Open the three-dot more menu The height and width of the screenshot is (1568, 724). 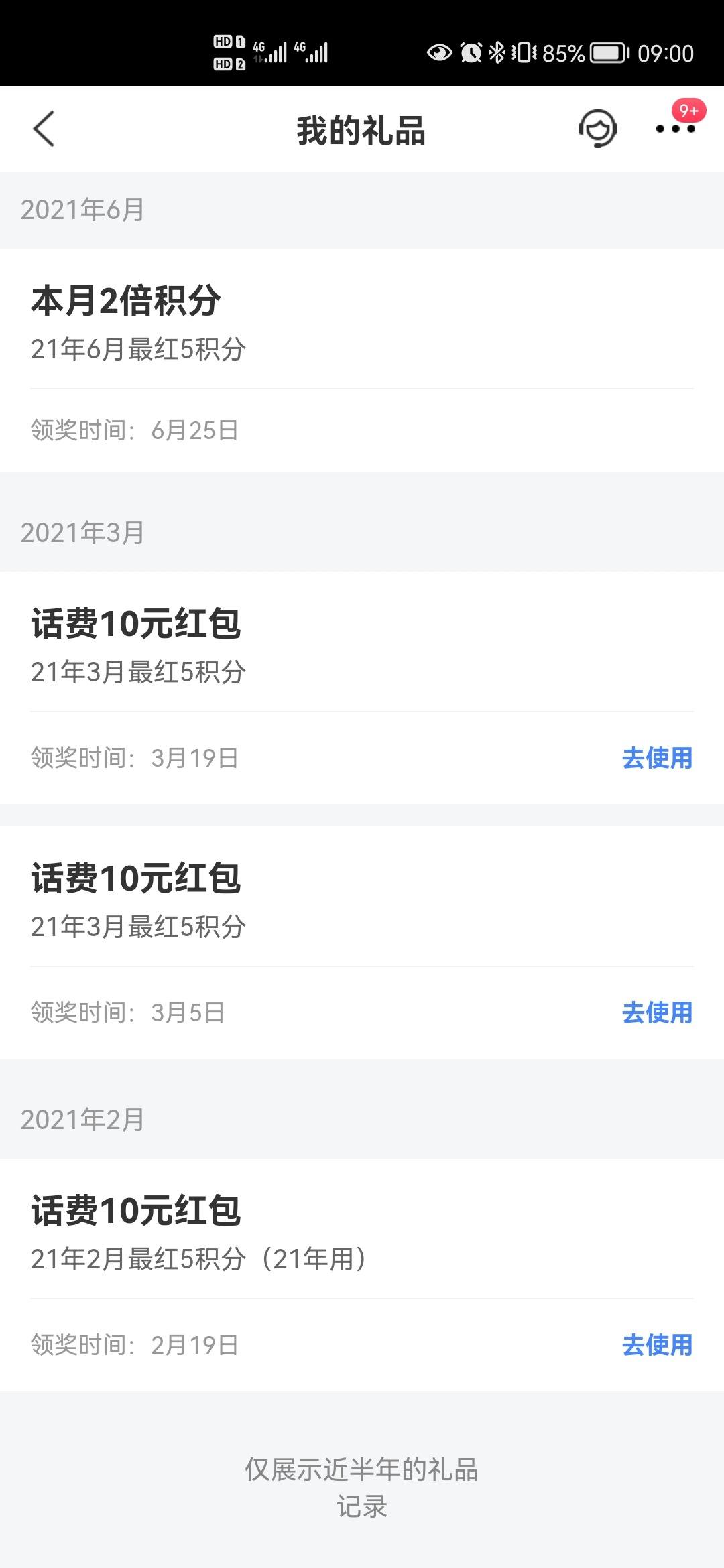click(x=676, y=129)
